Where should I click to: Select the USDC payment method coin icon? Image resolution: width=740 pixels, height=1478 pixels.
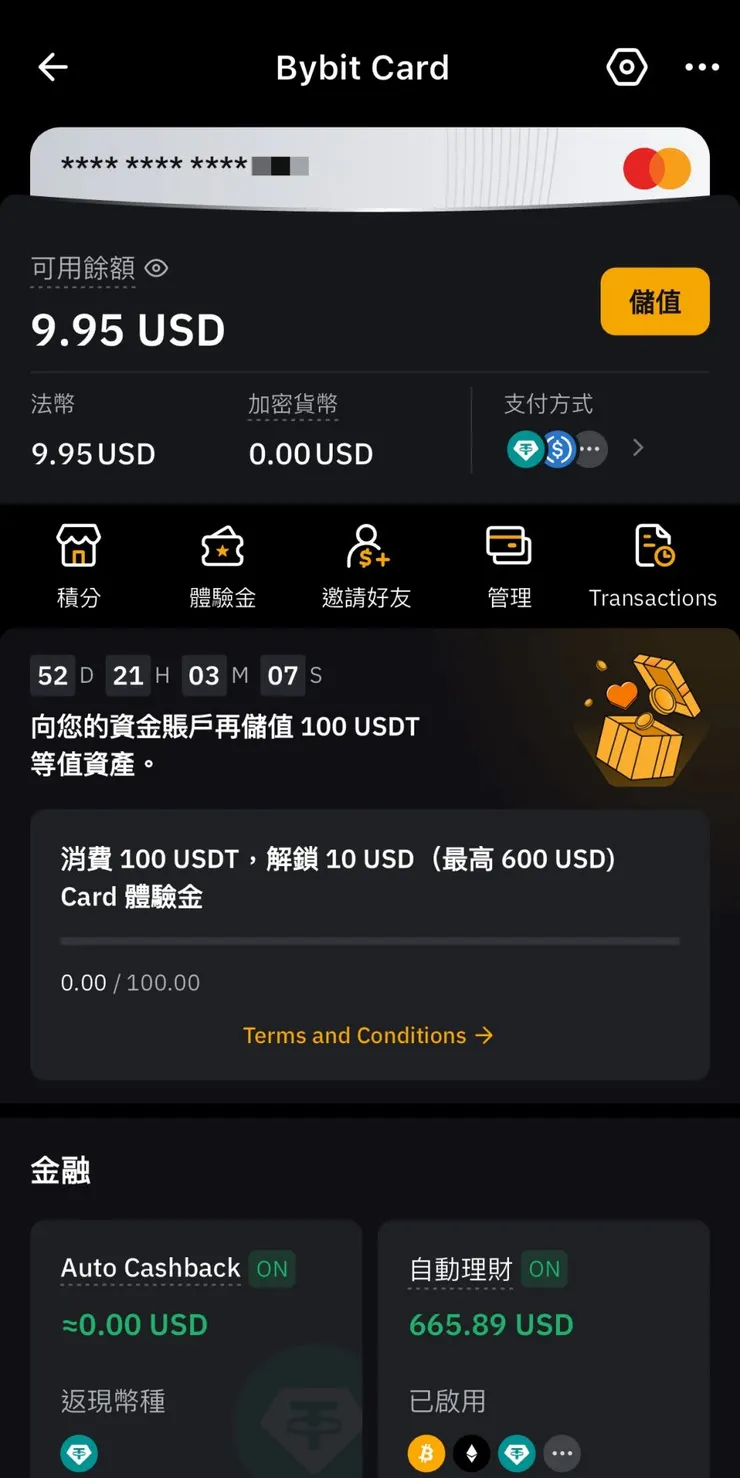coord(558,449)
